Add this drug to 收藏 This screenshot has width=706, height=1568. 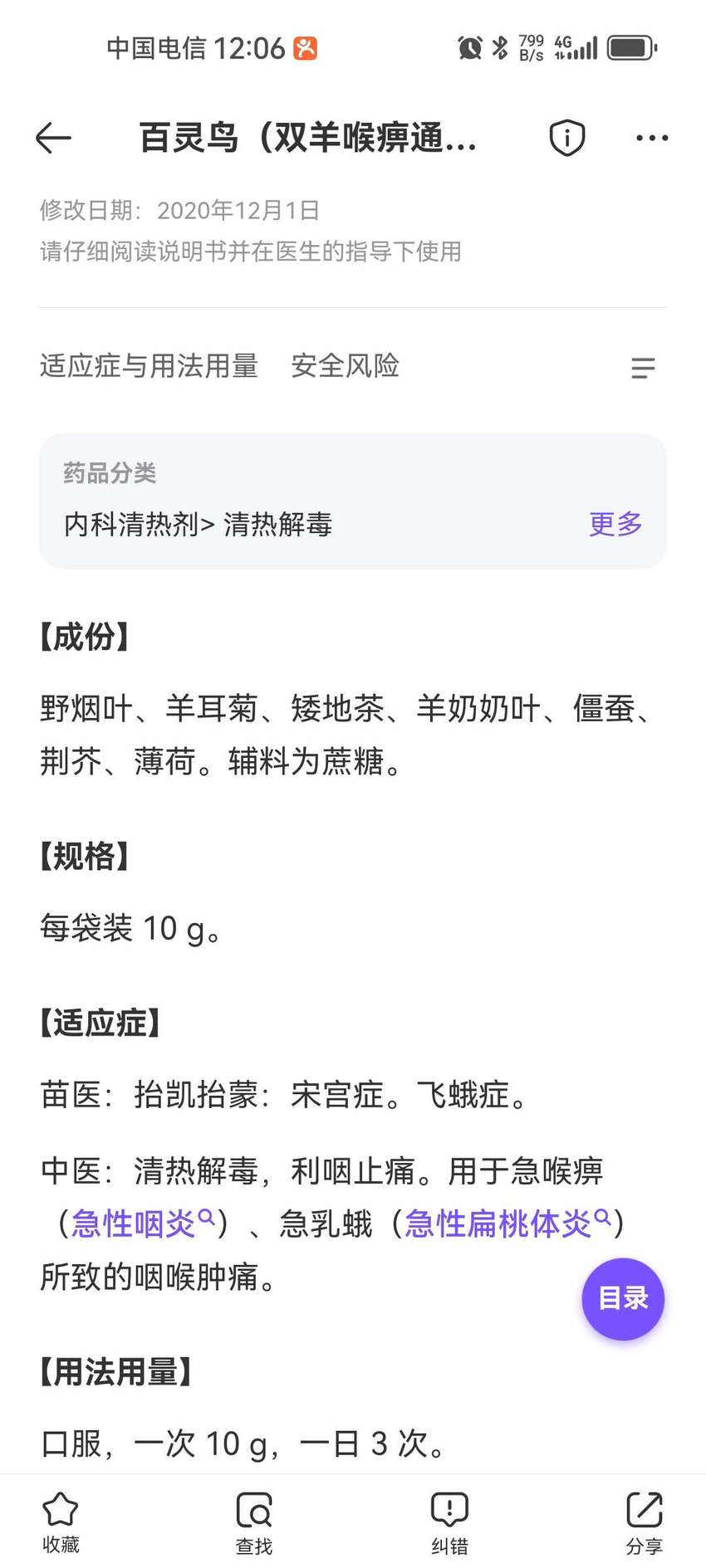(x=61, y=1522)
